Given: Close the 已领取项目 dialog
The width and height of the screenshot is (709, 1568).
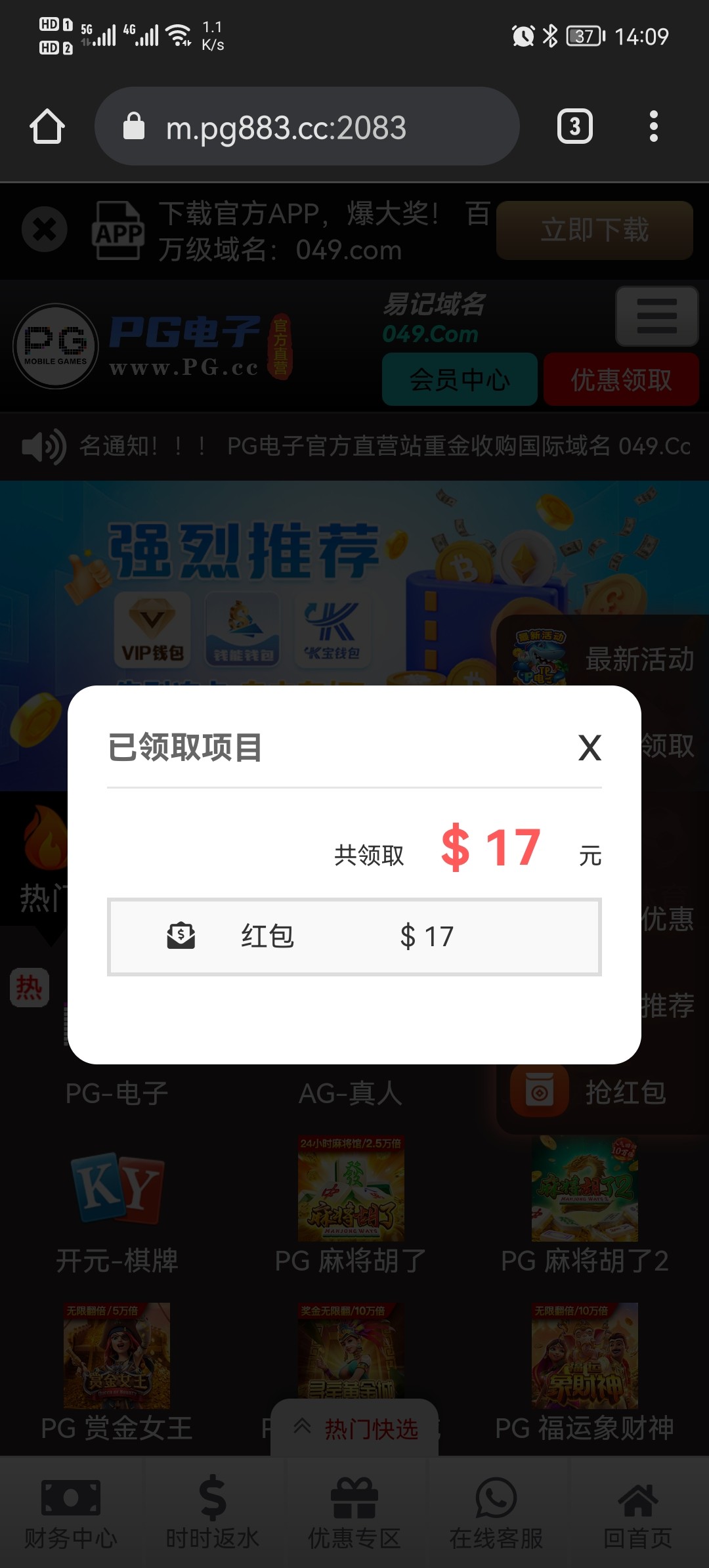Looking at the screenshot, I should click(x=590, y=748).
